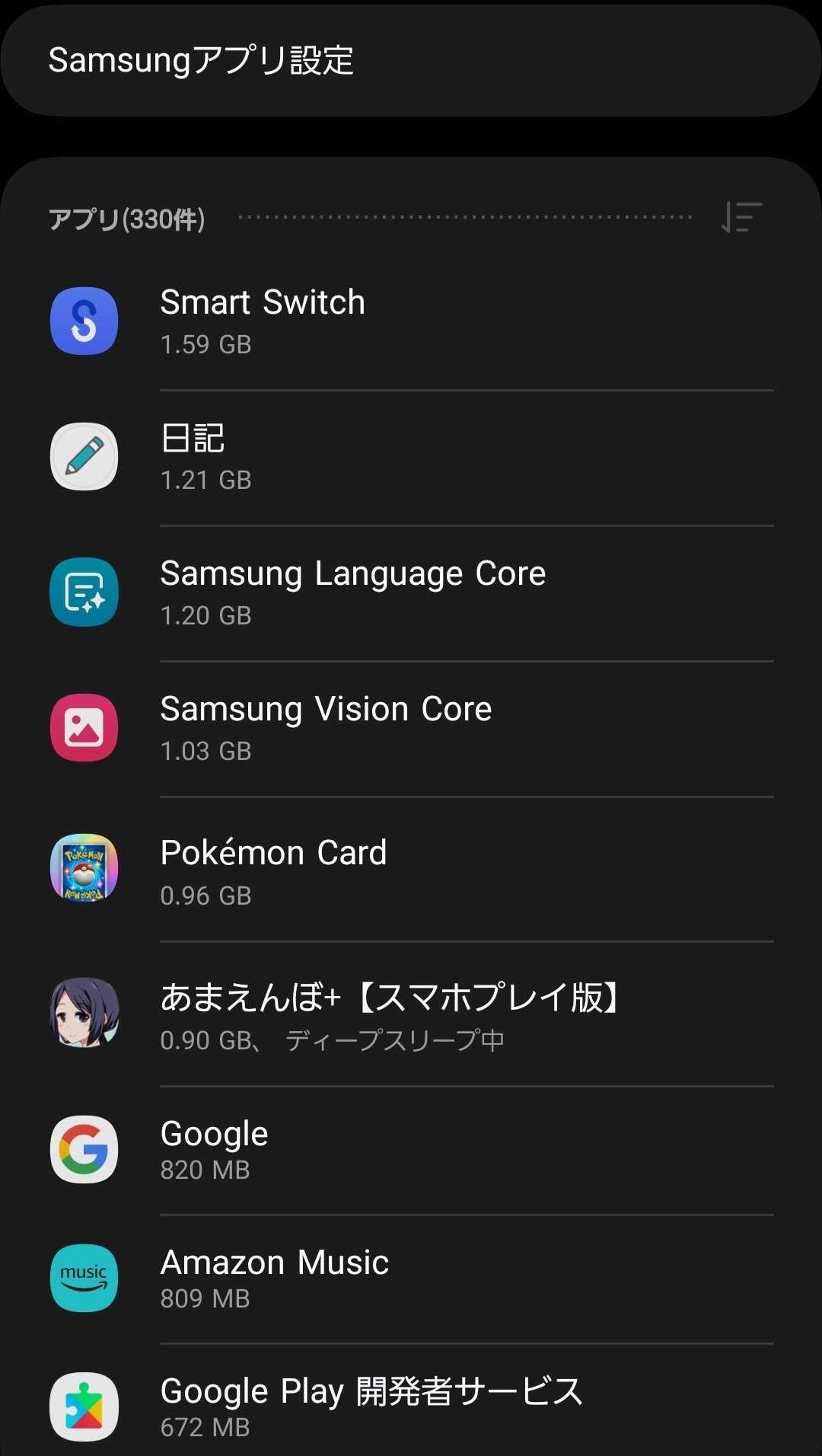
Task: Tap the Samsung Vision Core row
Action: tap(411, 728)
